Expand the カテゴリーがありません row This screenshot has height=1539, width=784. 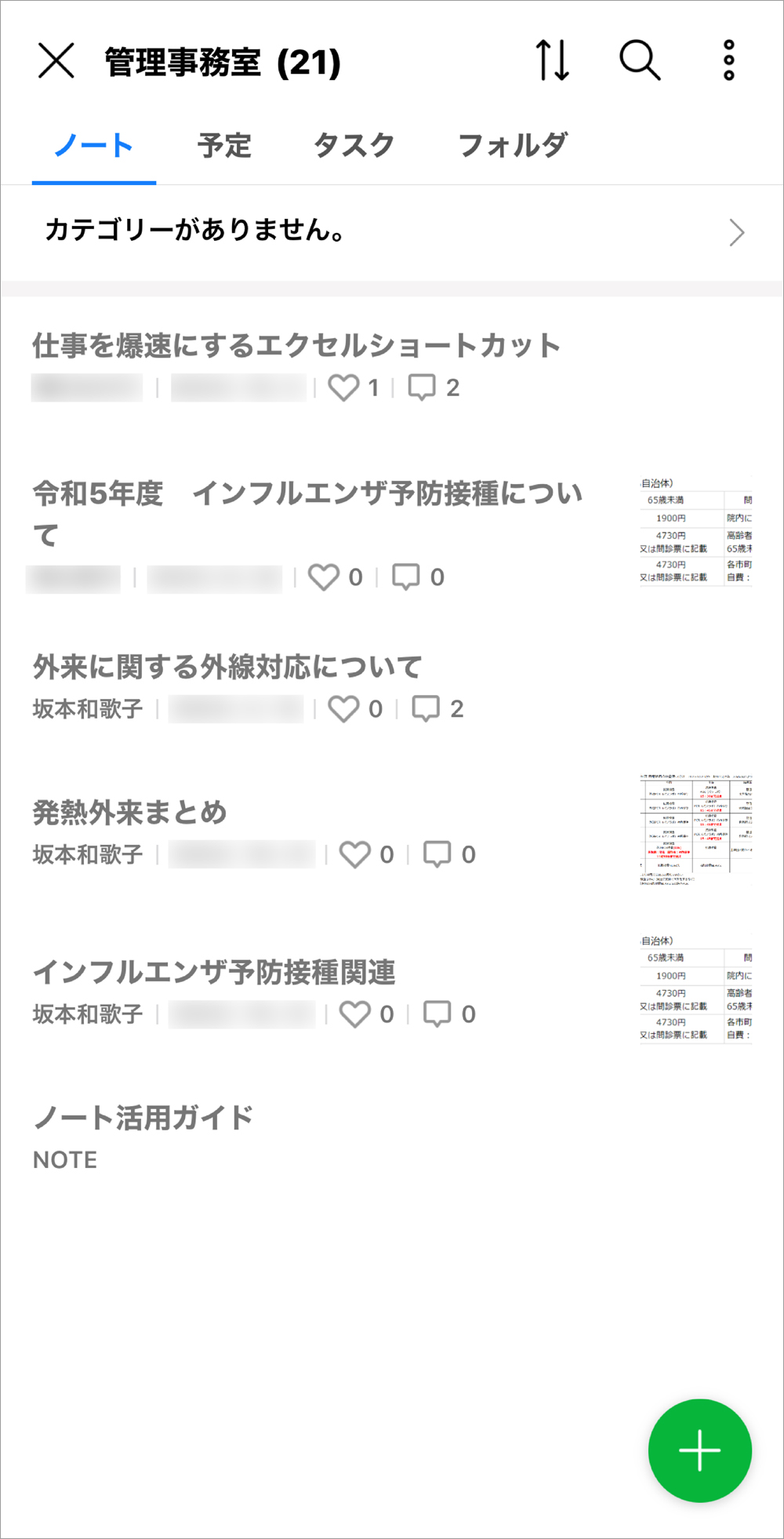tap(392, 232)
